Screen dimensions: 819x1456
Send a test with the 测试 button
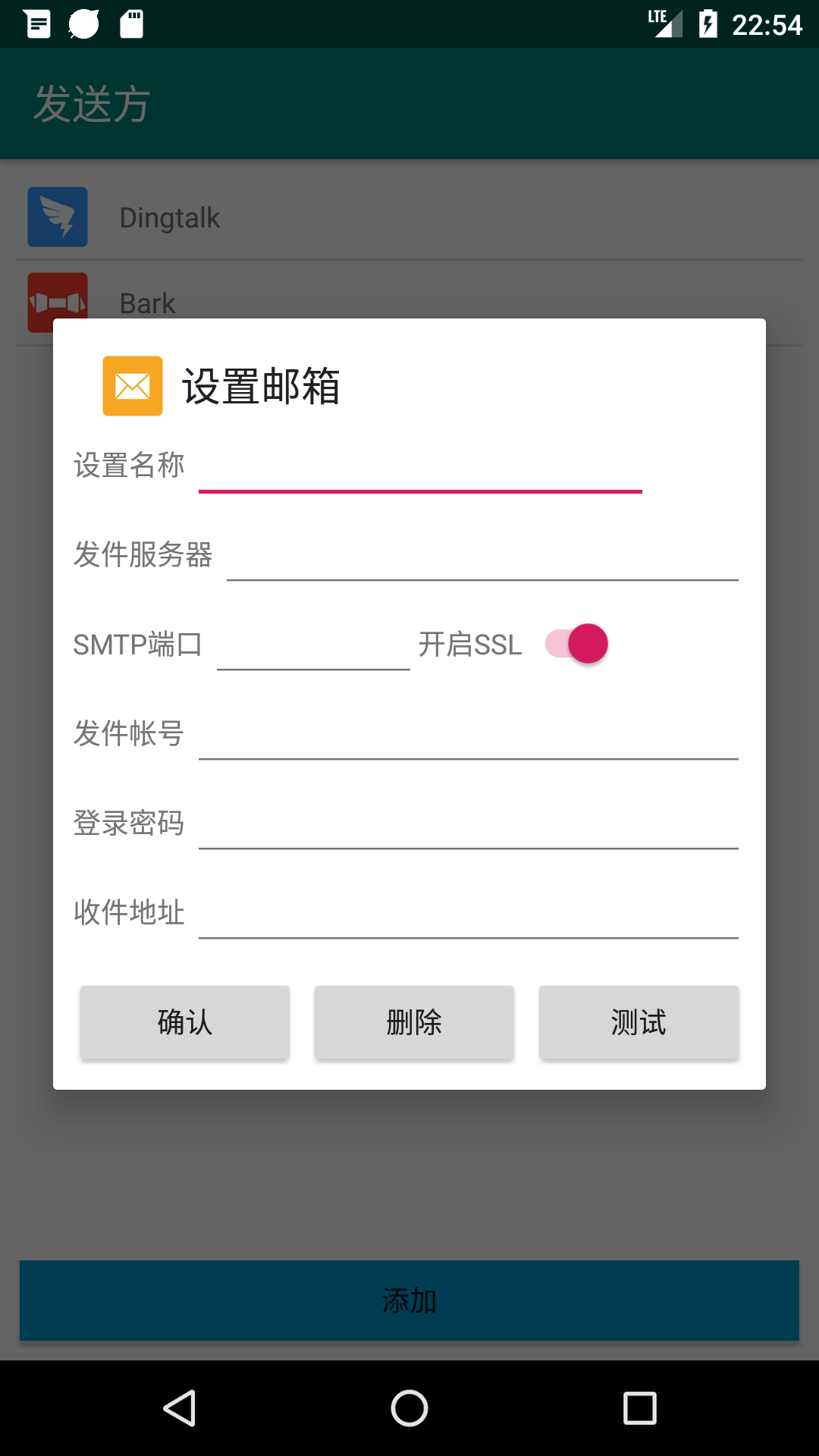[x=639, y=1022]
